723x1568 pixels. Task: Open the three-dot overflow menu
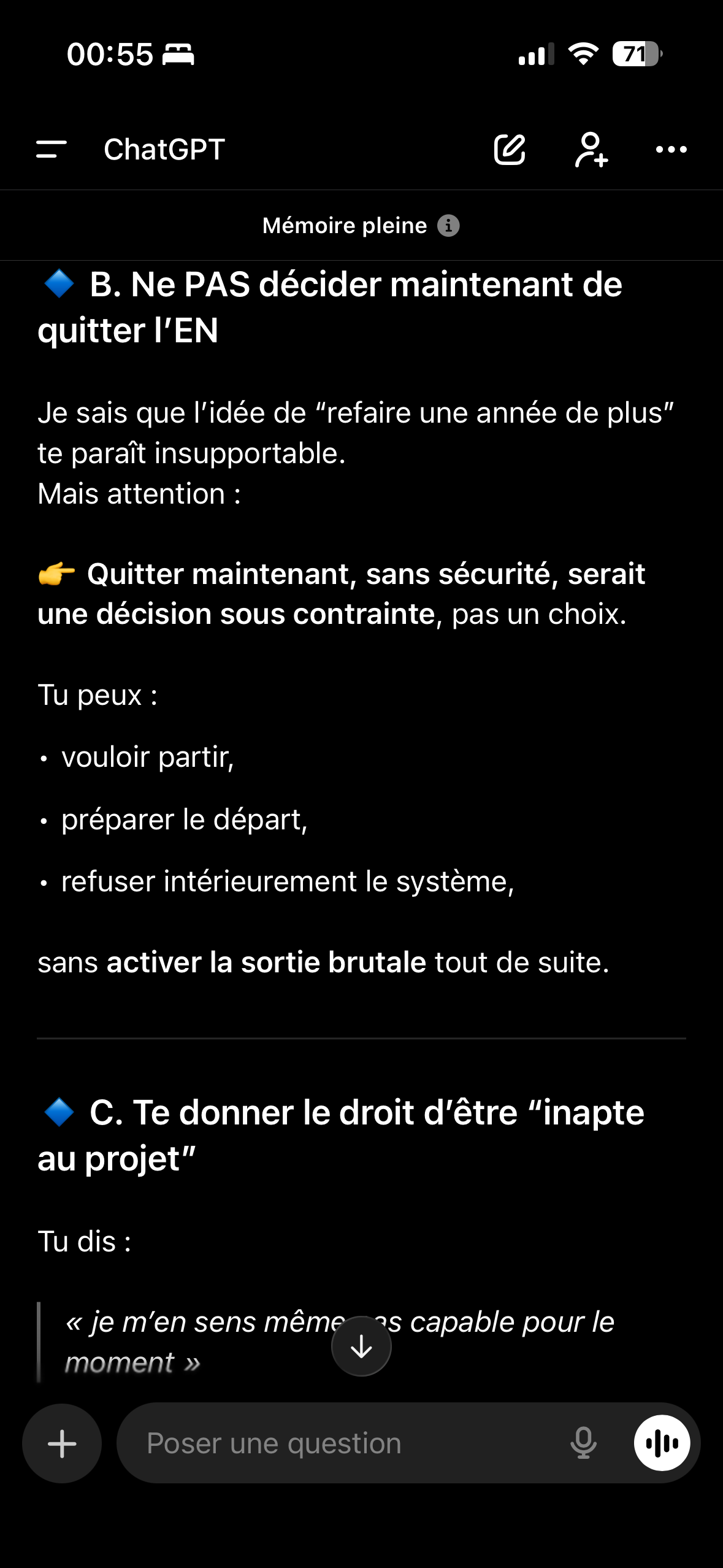point(671,149)
